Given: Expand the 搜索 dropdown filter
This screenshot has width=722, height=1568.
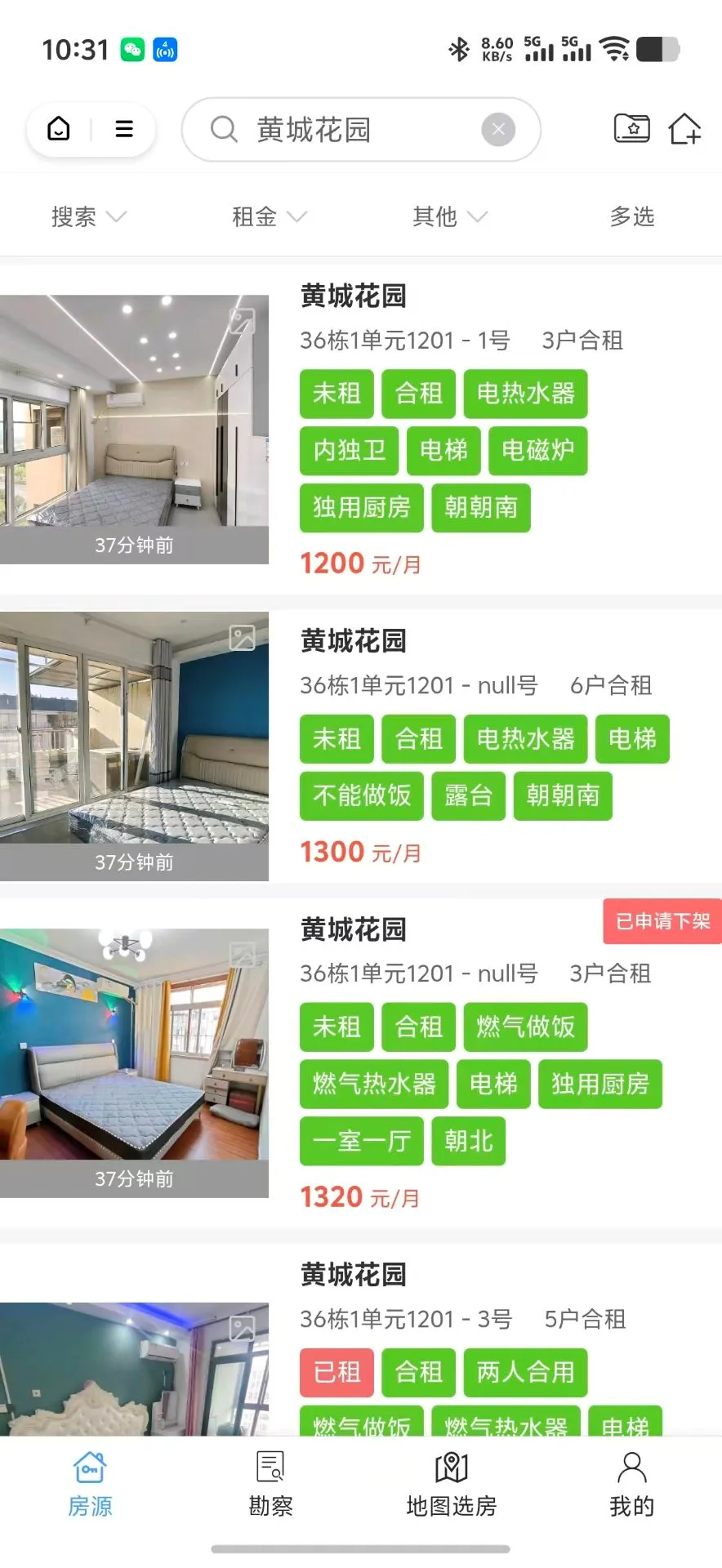Looking at the screenshot, I should (x=88, y=216).
